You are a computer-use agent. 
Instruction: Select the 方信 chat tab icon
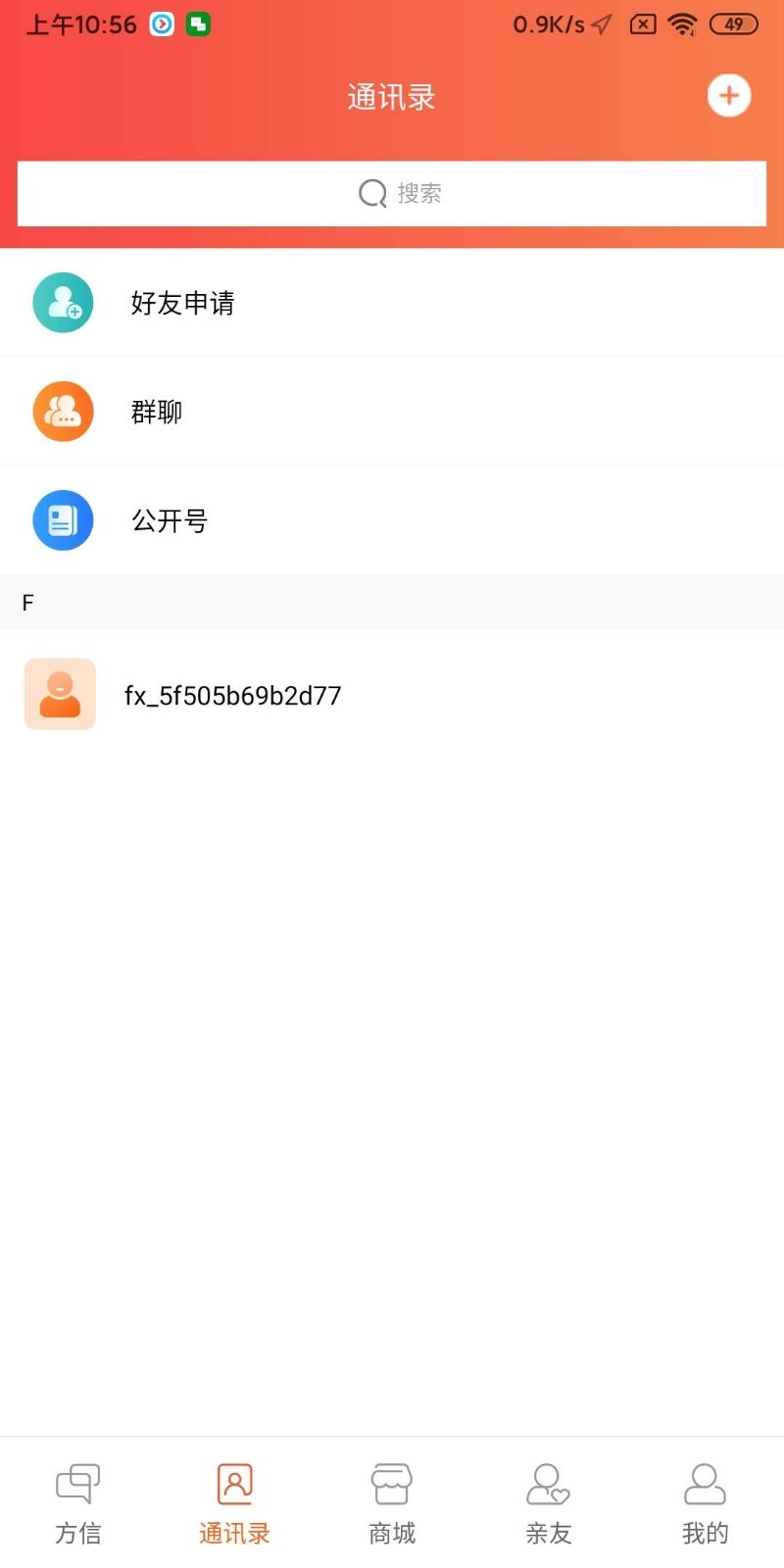pos(77,1483)
